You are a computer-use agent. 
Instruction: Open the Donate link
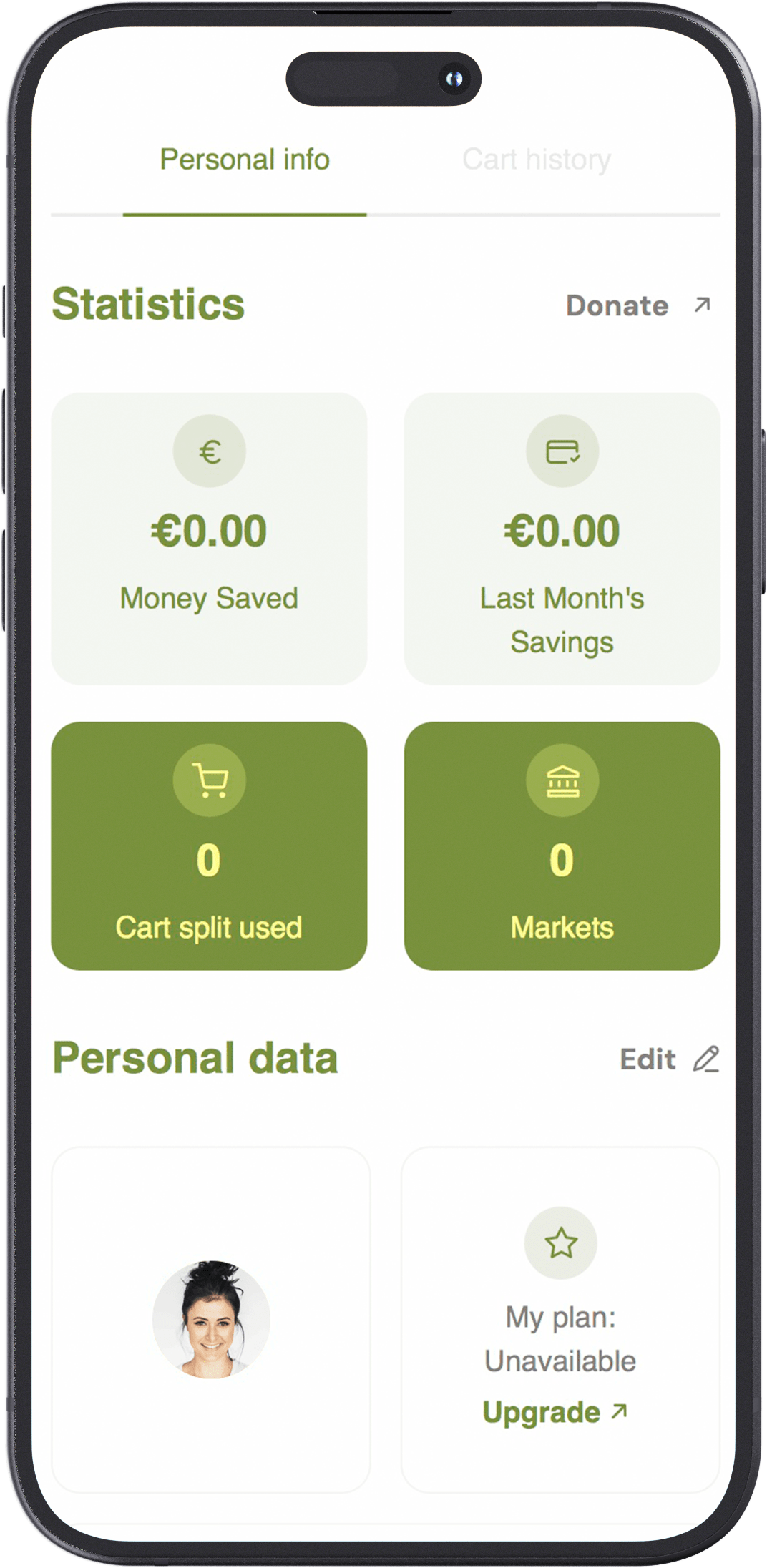(638, 305)
